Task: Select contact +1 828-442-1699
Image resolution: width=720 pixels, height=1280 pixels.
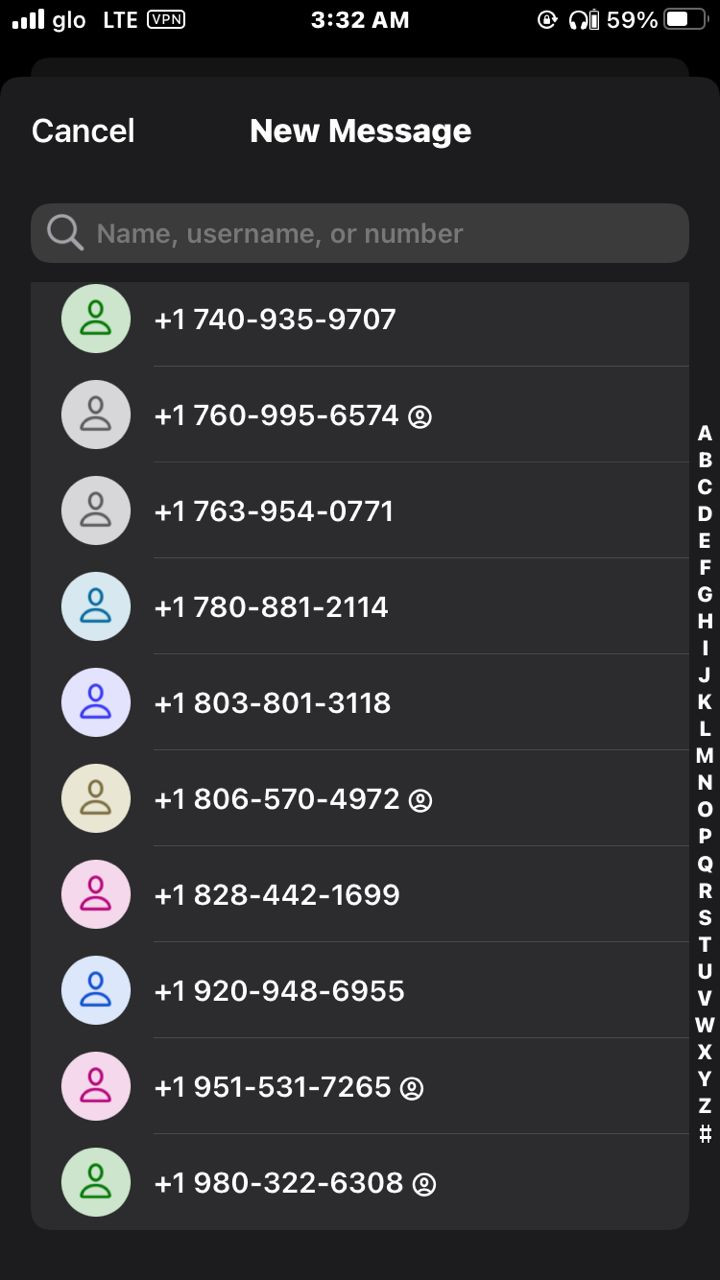Action: [360, 894]
